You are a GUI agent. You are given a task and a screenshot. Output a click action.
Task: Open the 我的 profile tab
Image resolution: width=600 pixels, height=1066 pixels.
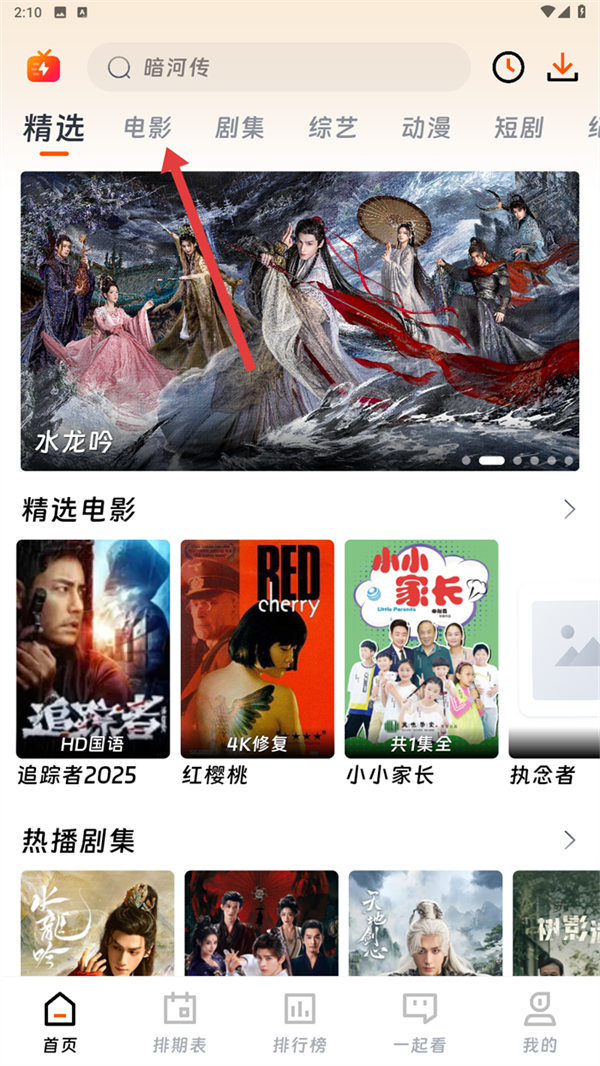540,1022
